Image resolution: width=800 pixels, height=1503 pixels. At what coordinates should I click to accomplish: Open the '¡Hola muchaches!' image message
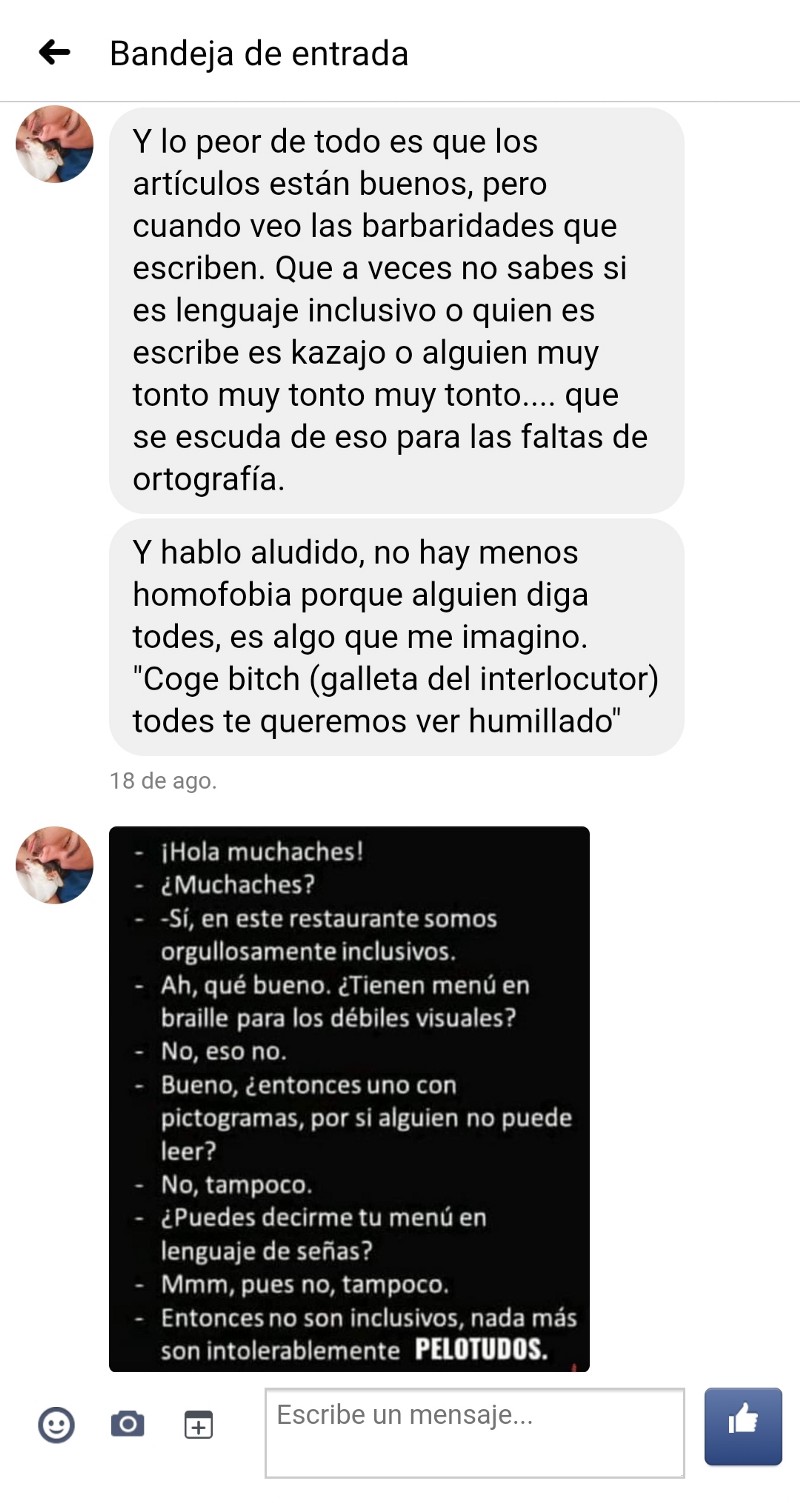click(x=349, y=1098)
